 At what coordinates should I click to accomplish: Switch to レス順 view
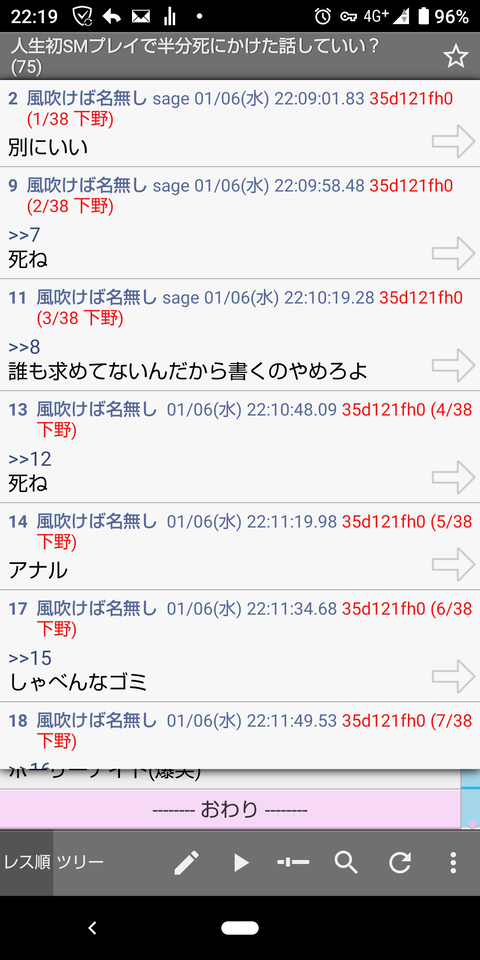(26, 863)
